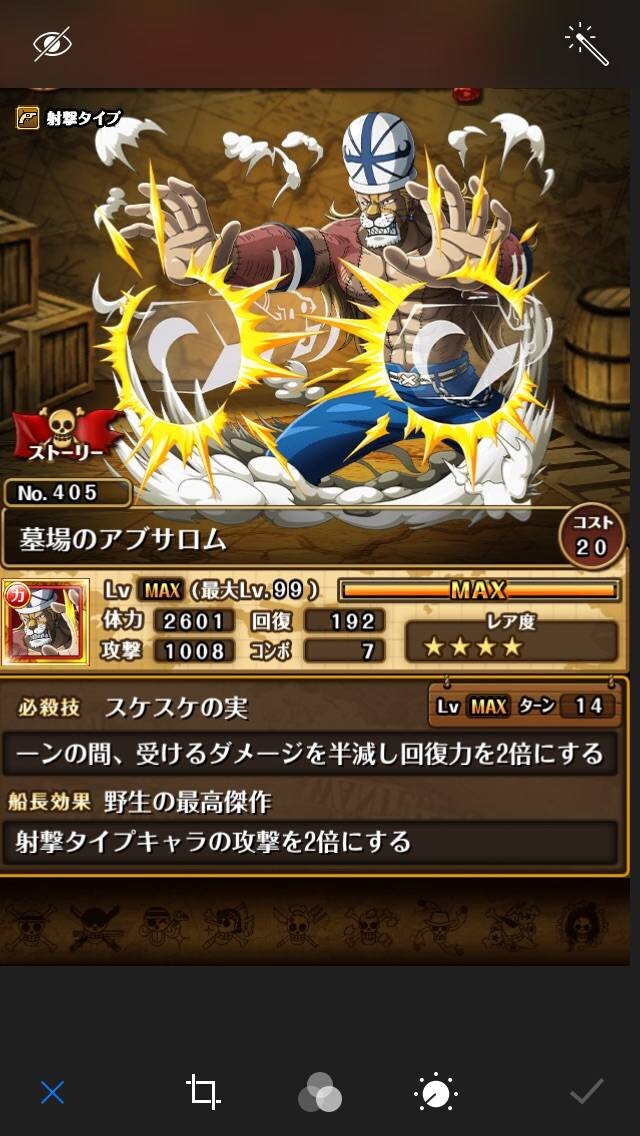This screenshot has width=640, height=1136.
Task: Apply auto-enhance with the magic wand
Action: (x=586, y=44)
